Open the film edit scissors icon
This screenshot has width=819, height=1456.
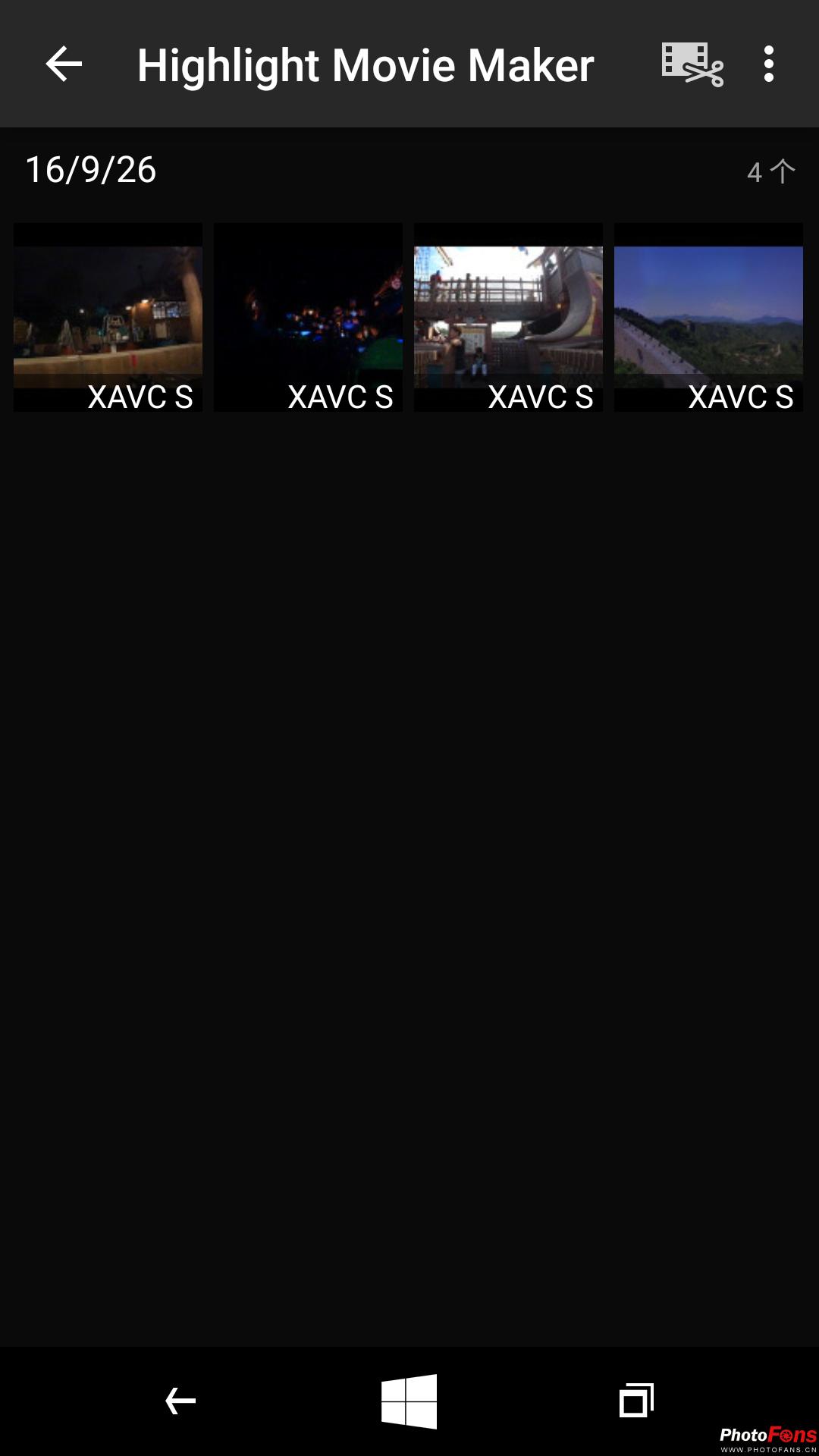(692, 64)
